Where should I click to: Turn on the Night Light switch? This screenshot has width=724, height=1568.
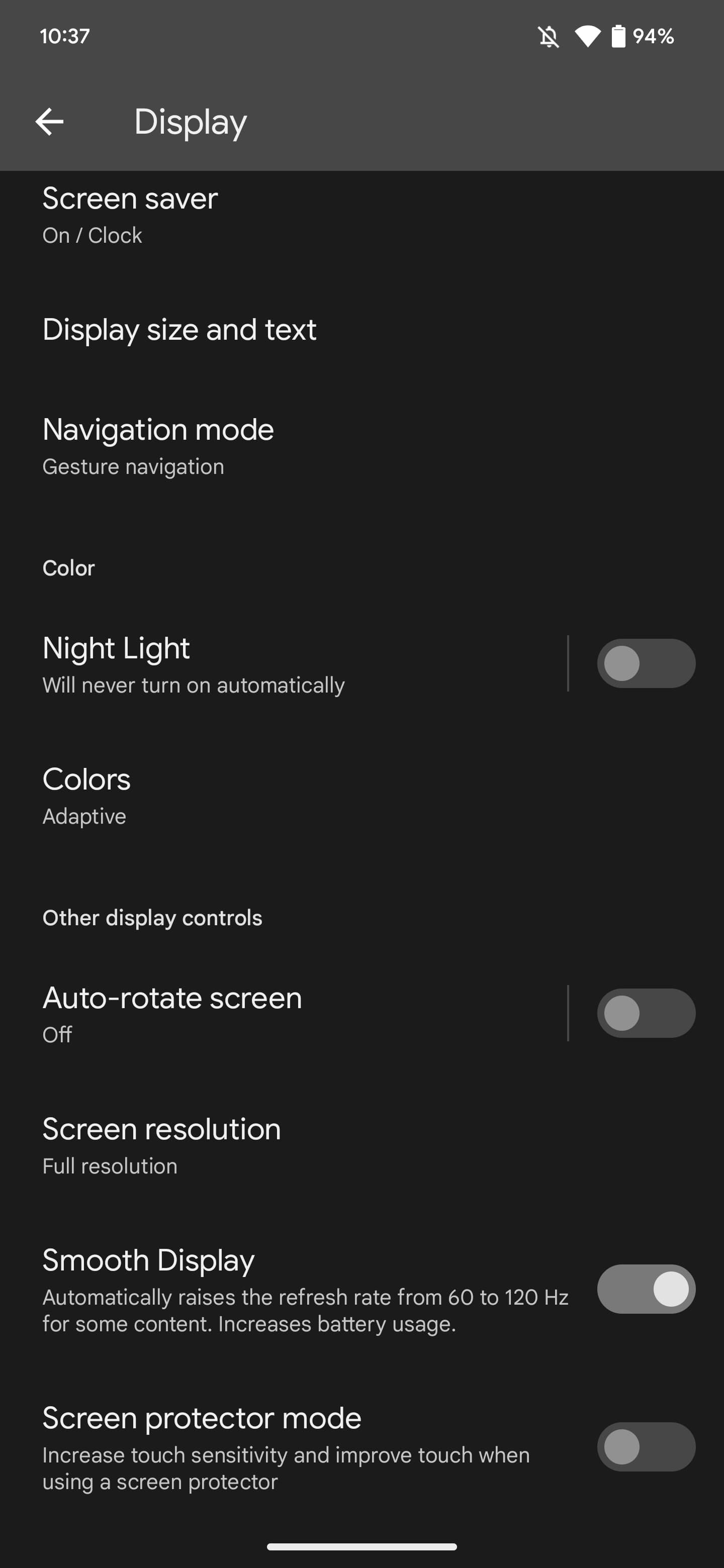(646, 663)
